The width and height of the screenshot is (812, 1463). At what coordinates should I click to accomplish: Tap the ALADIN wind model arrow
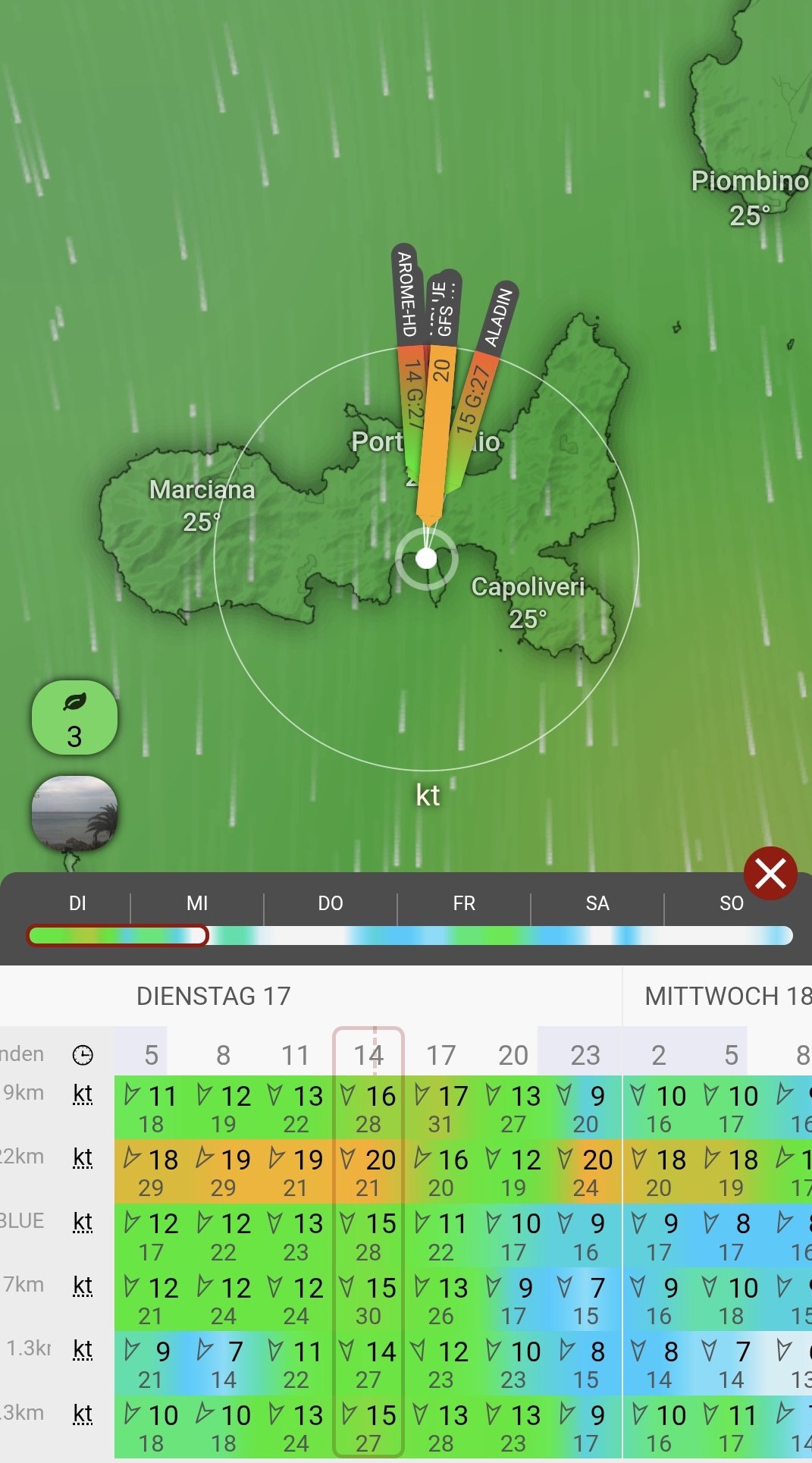click(x=497, y=319)
